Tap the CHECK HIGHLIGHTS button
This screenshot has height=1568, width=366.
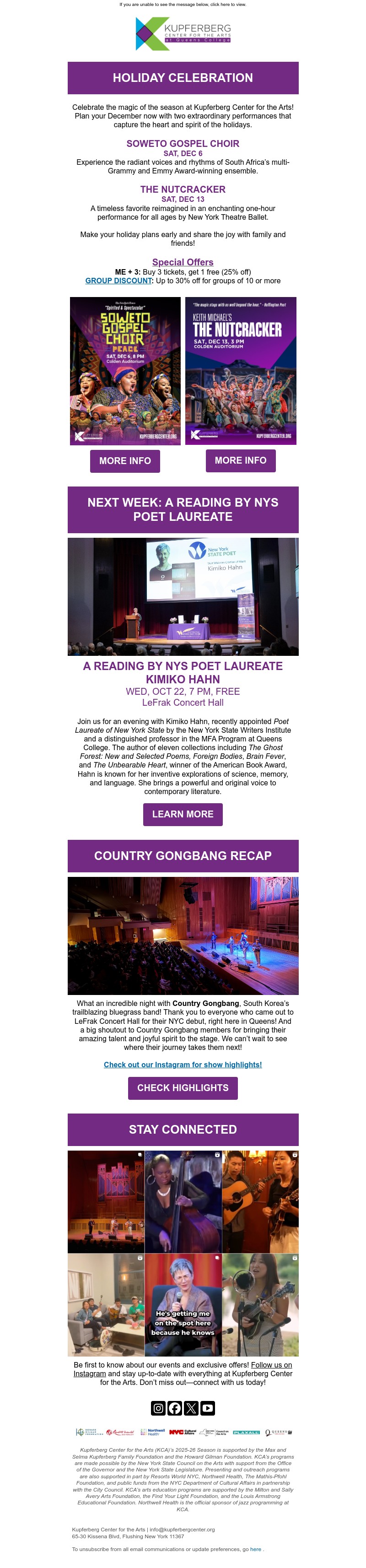pos(183,1088)
